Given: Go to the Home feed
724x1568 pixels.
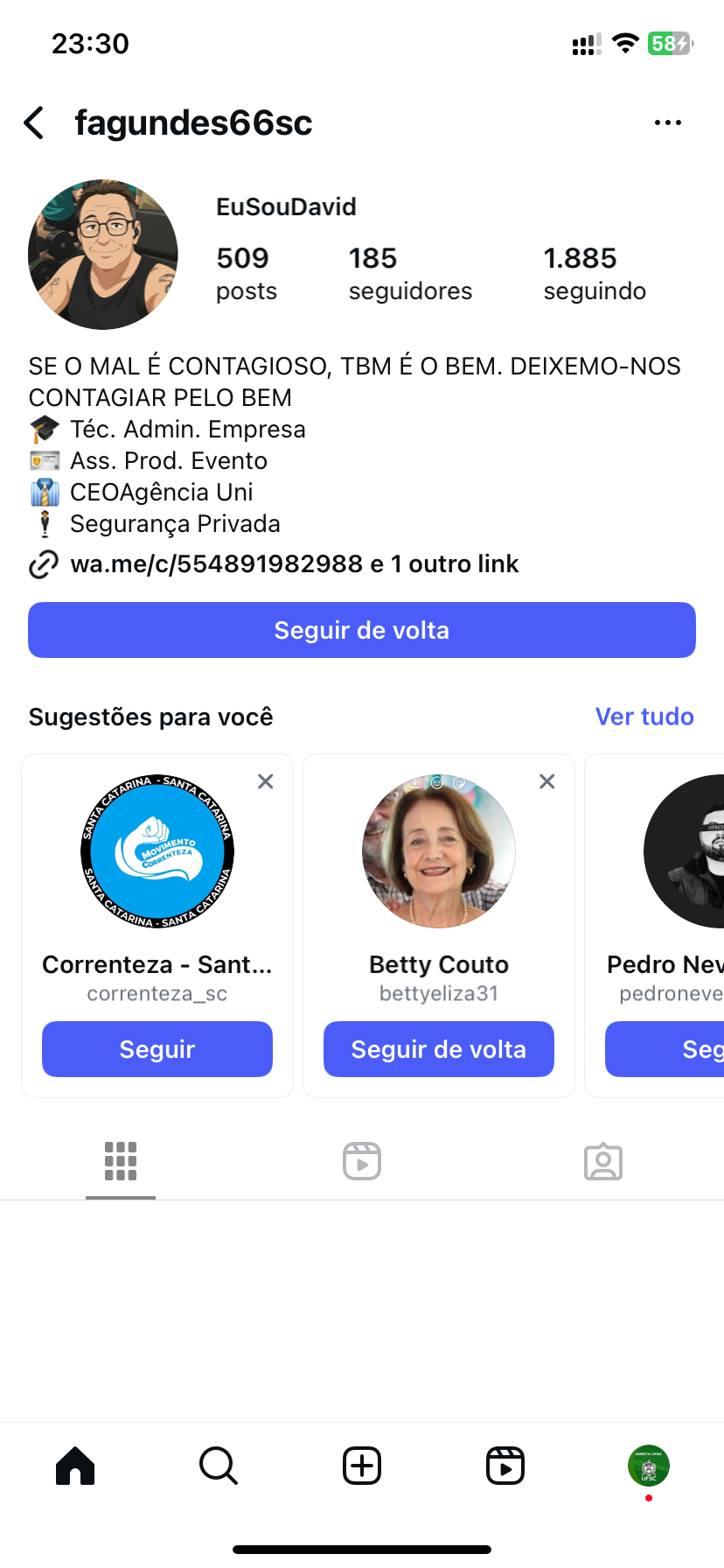Looking at the screenshot, I should pos(75,1466).
